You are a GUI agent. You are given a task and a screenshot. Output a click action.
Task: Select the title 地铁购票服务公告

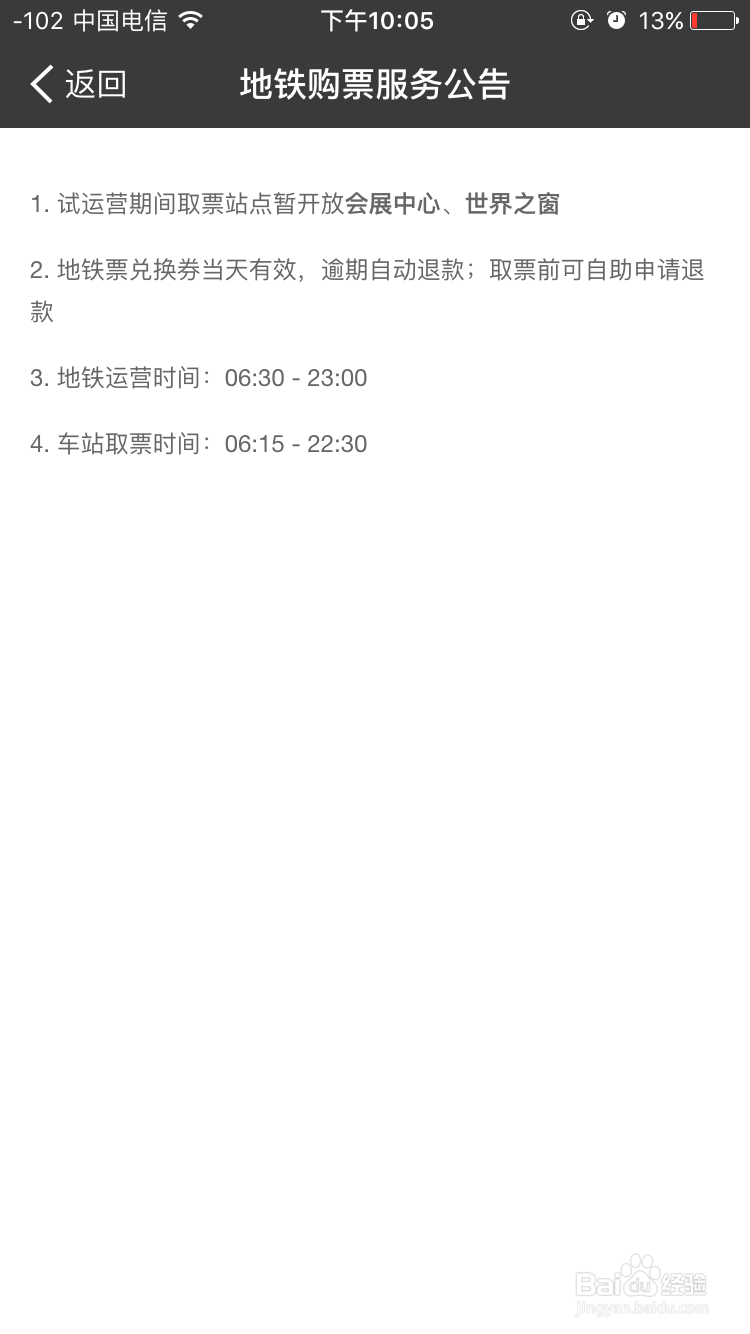374,85
